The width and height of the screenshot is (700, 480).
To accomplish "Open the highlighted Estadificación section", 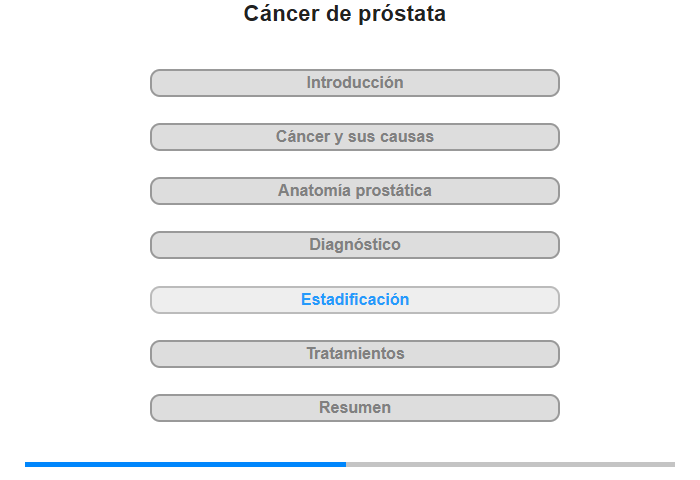I will pos(355,300).
